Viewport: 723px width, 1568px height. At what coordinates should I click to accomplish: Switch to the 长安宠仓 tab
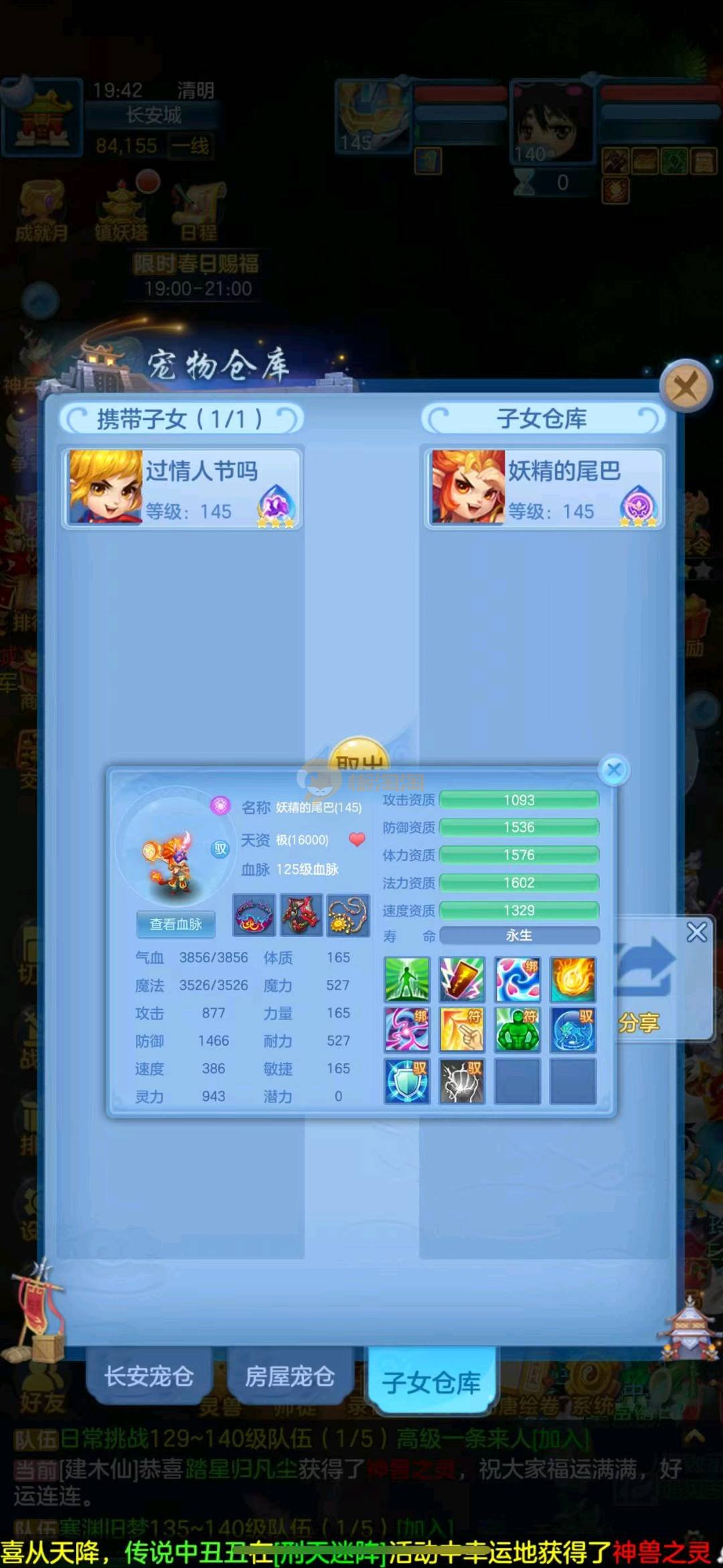click(149, 1376)
